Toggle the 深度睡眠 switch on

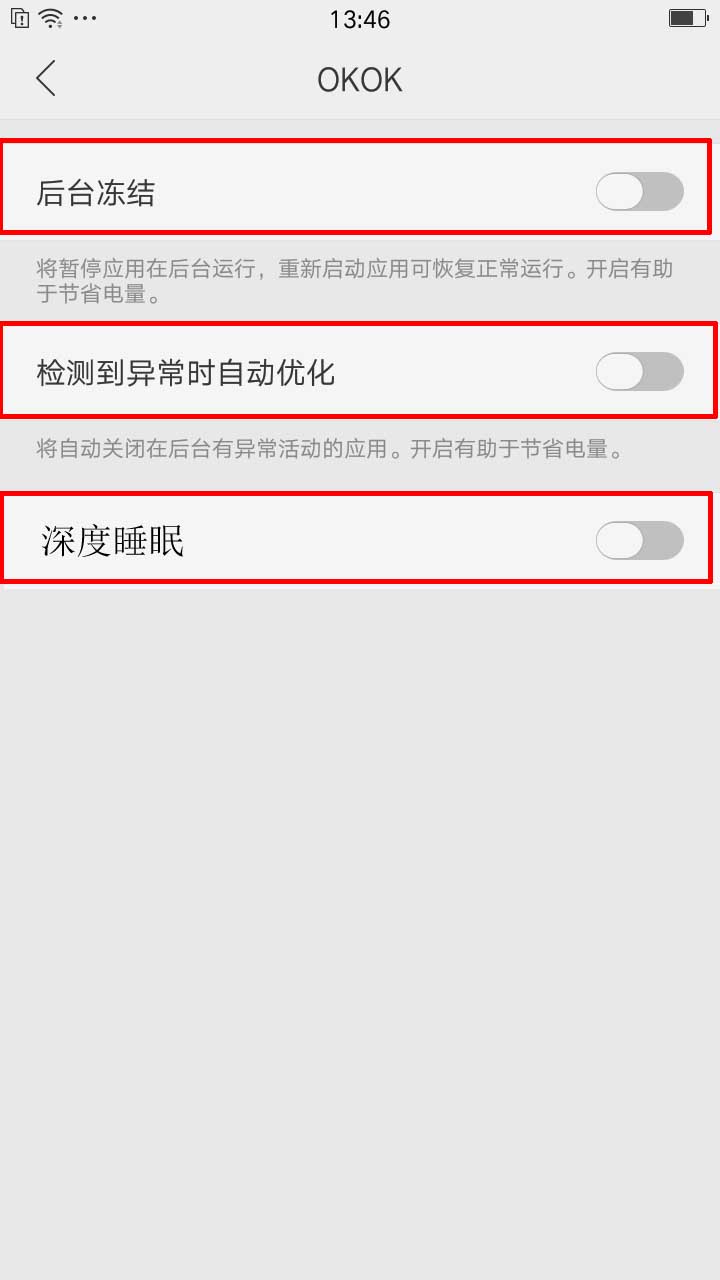[640, 540]
